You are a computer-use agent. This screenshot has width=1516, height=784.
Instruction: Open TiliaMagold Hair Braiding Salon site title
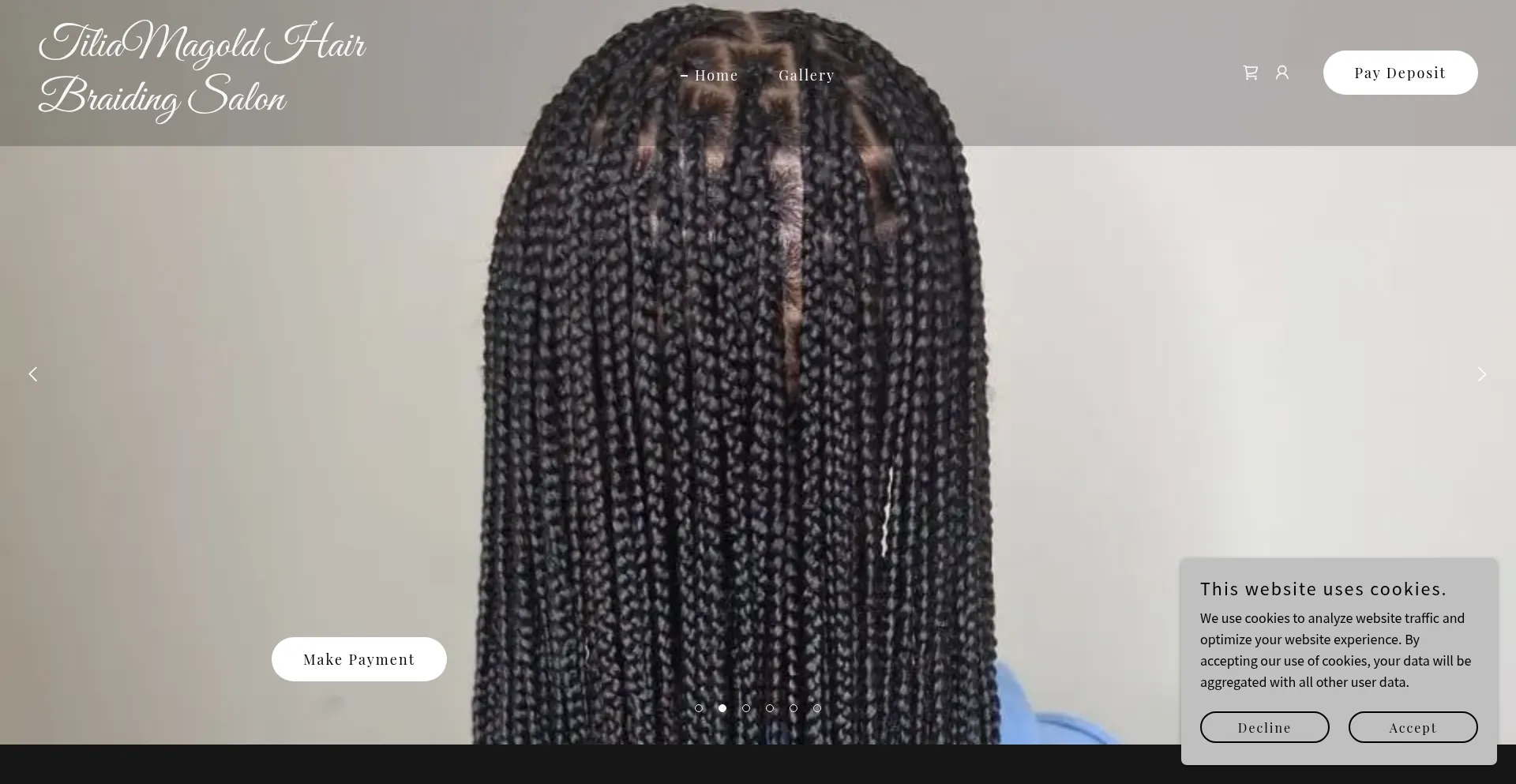202,73
